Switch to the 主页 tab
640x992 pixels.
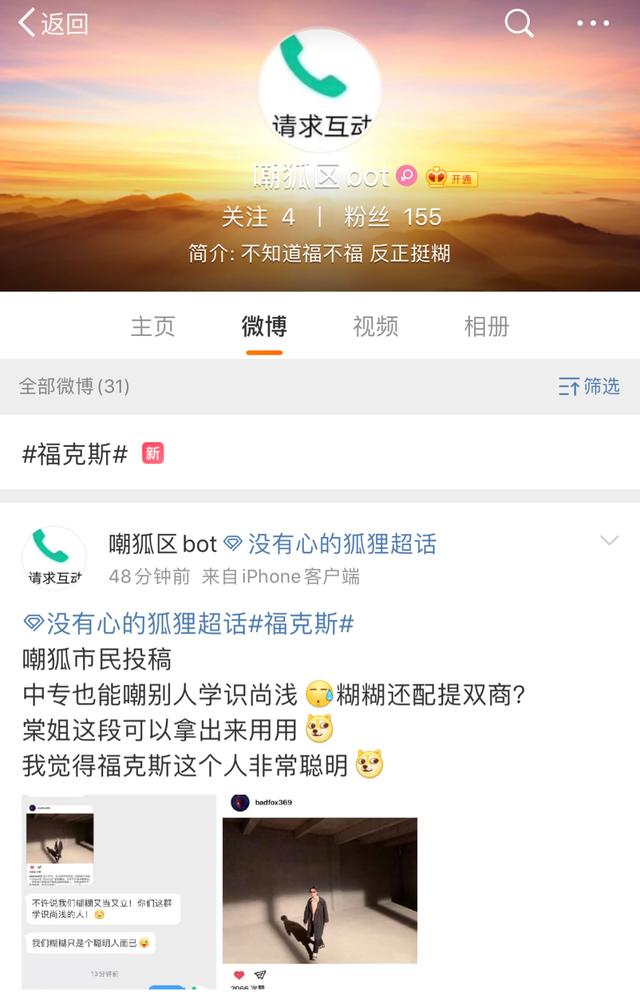click(153, 326)
